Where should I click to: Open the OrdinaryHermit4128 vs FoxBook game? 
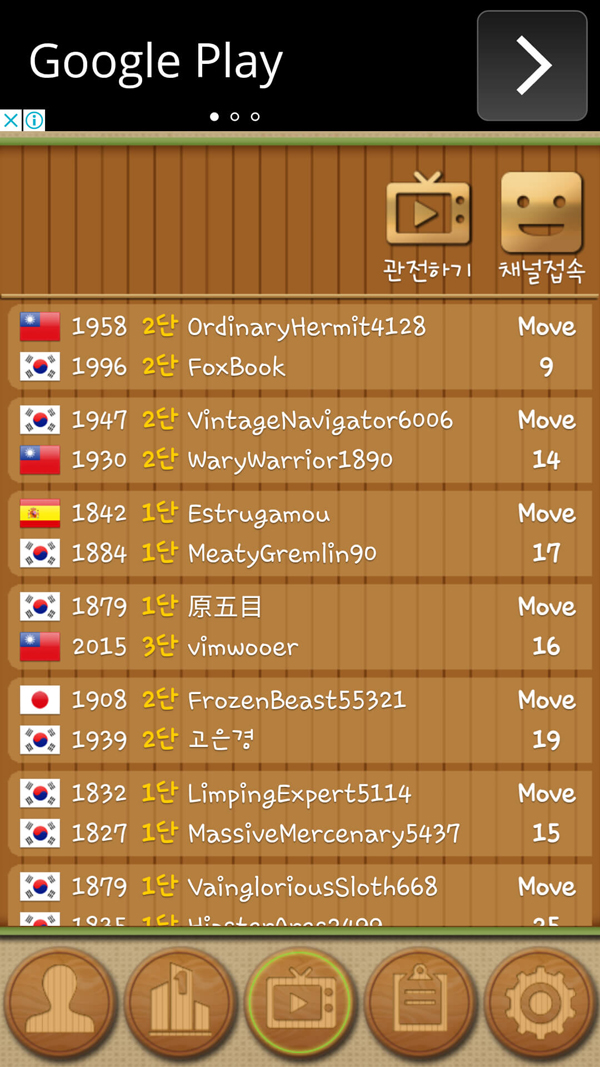(299, 347)
